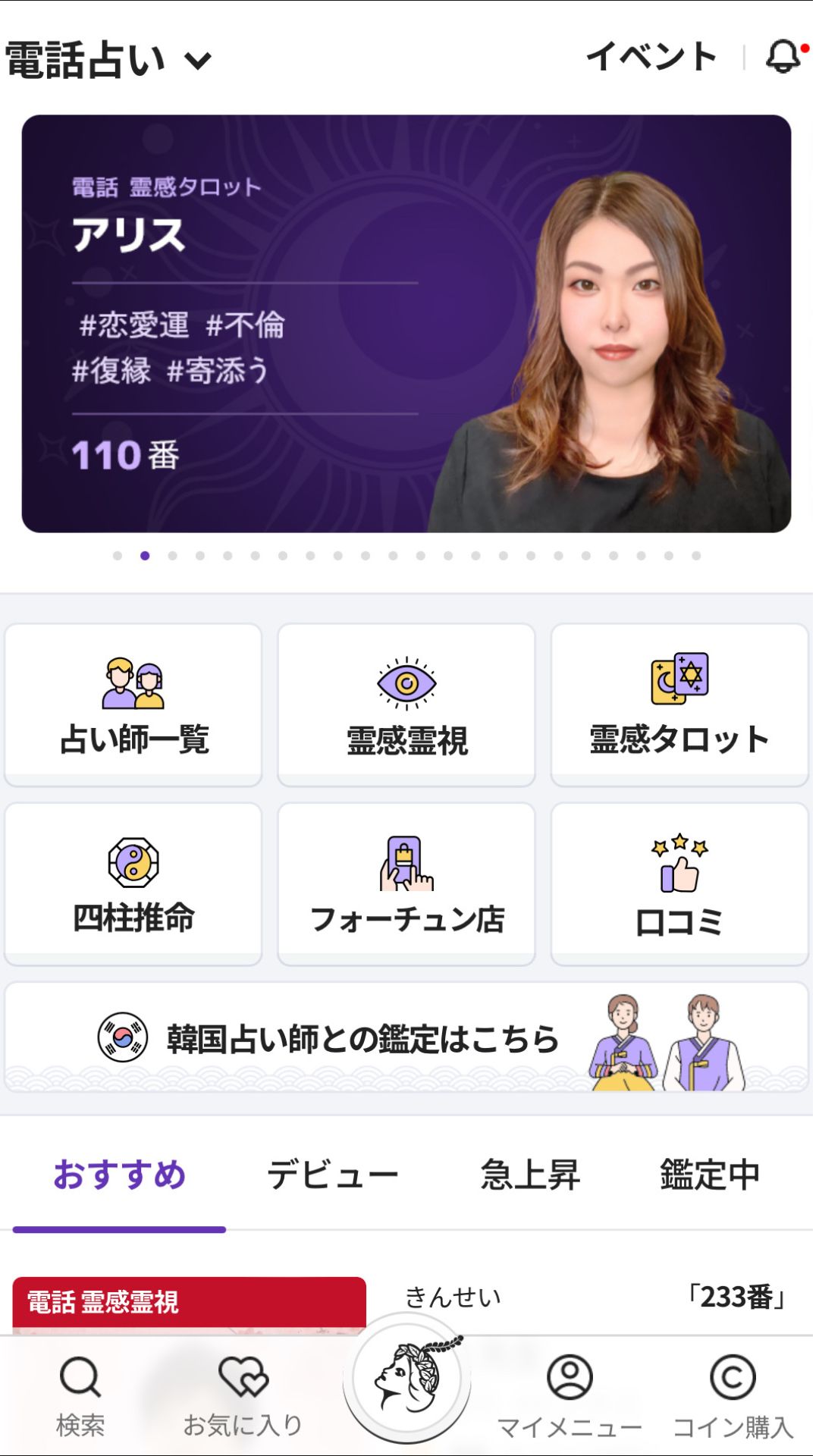Switch to the デビュー tab
Image resolution: width=819 pixels, height=1456 pixels.
pyautogui.click(x=333, y=1174)
